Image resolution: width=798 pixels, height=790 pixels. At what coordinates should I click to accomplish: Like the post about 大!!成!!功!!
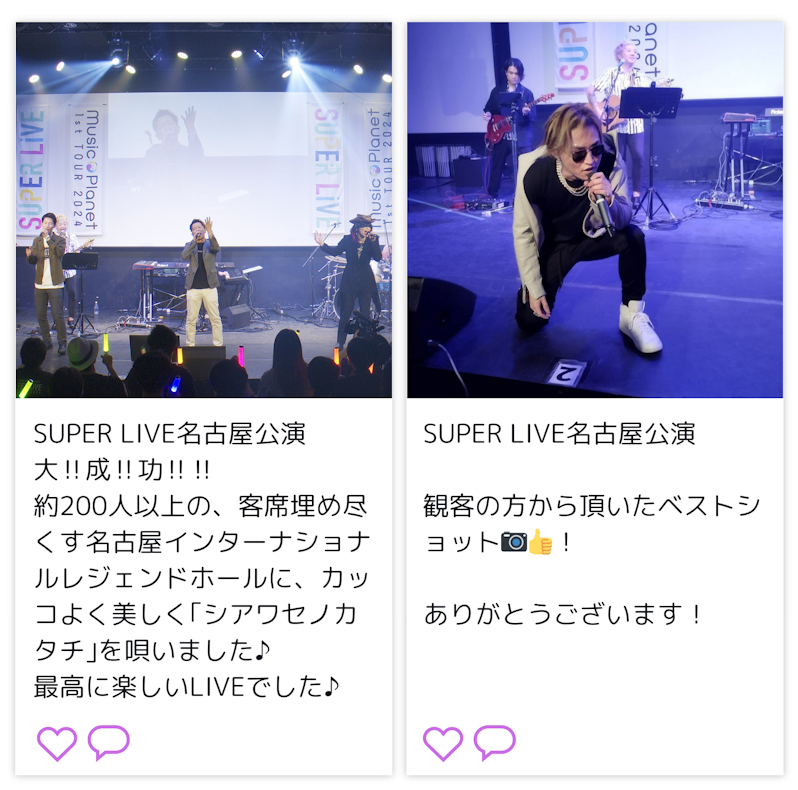[x=57, y=743]
